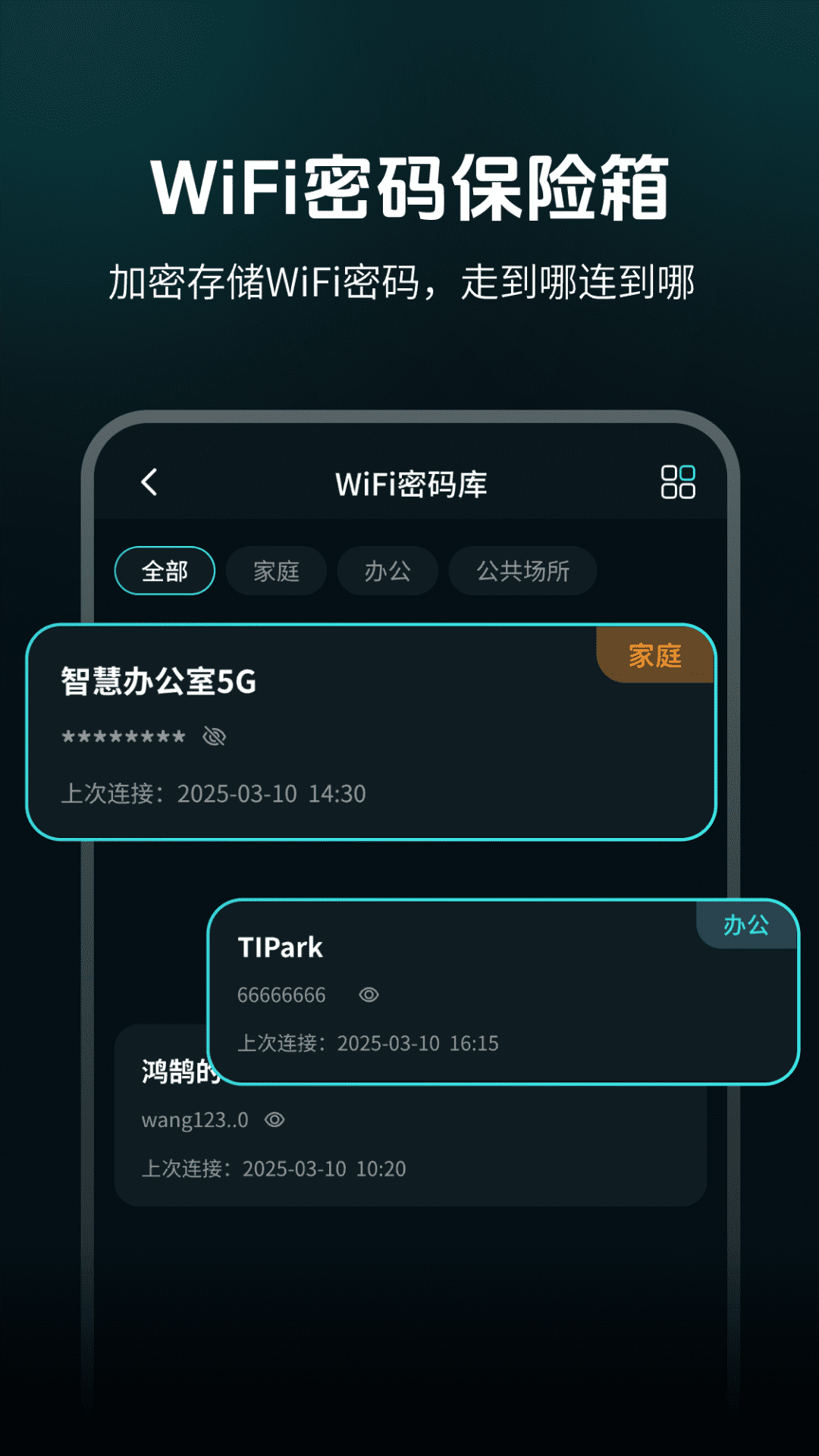Expand the 办公 filter category
819x1456 pixels.
point(387,572)
